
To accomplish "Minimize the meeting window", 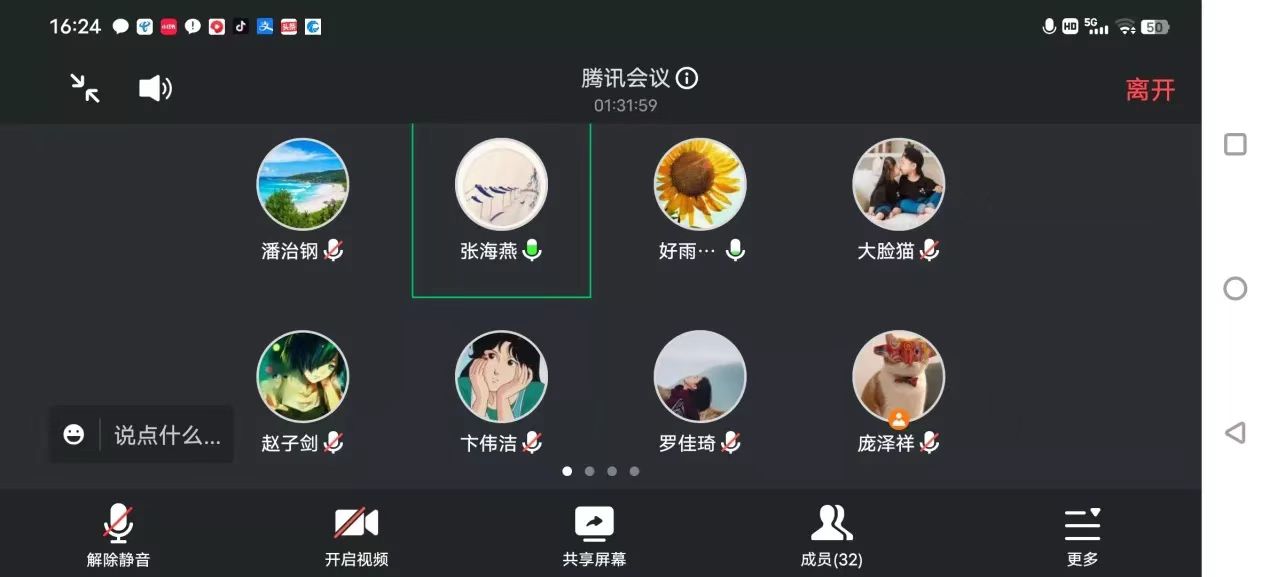I will tap(85, 89).
